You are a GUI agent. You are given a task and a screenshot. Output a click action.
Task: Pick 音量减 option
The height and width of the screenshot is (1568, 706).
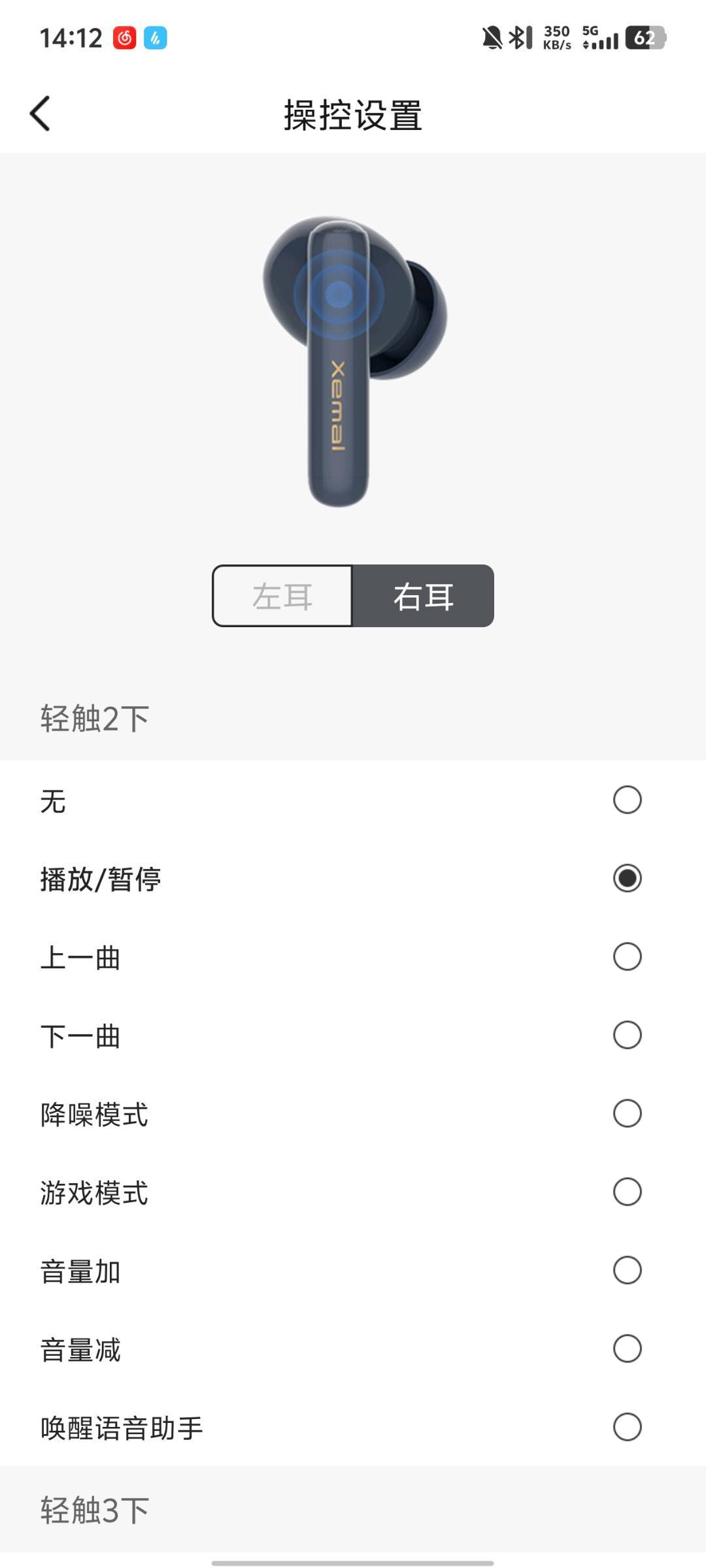pos(627,1348)
